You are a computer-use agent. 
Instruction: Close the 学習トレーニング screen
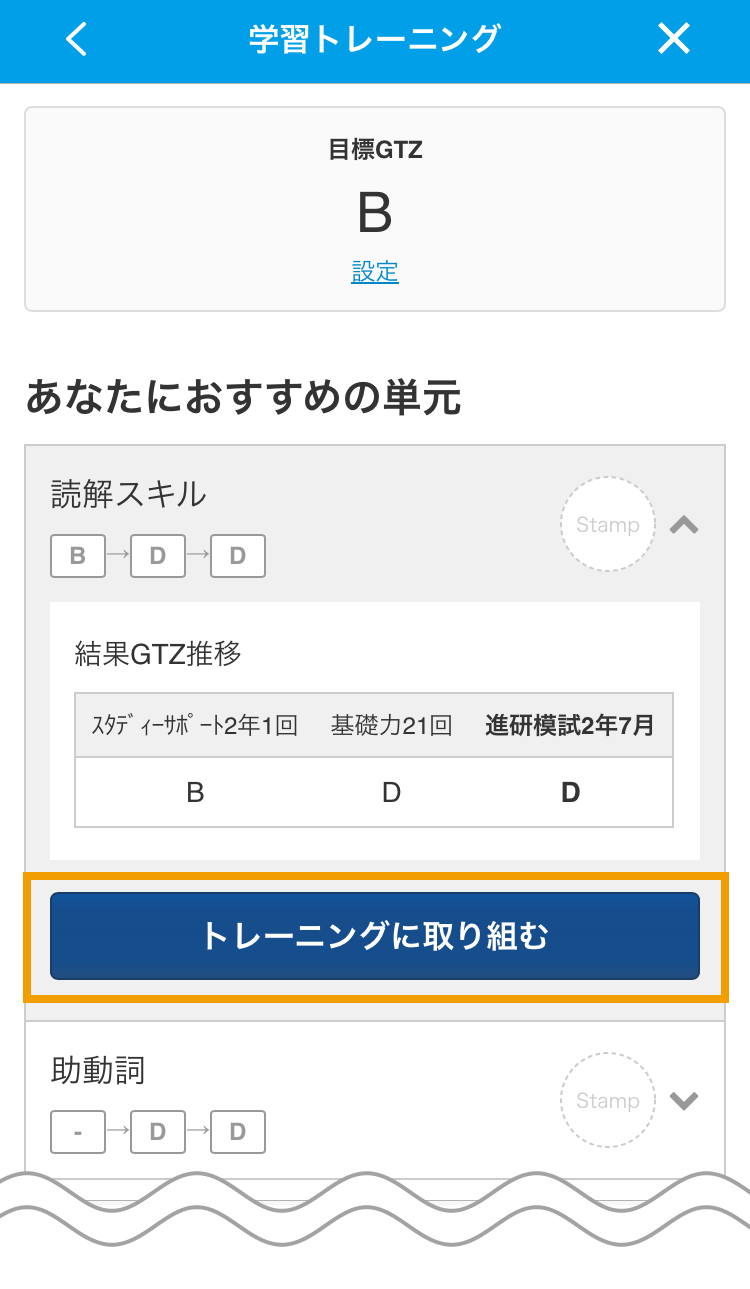(x=674, y=39)
